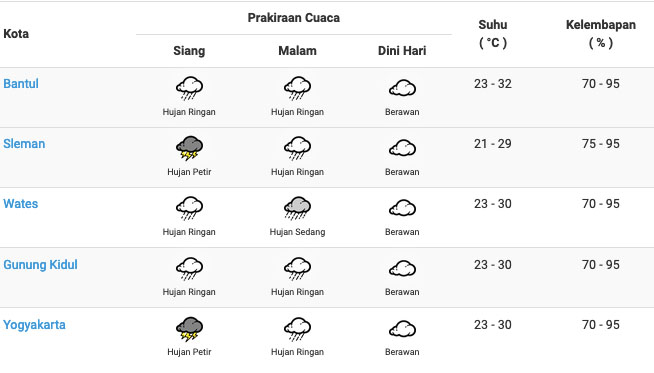Open the Bantul city forecast link
This screenshot has width=654, height=373.
21,83
